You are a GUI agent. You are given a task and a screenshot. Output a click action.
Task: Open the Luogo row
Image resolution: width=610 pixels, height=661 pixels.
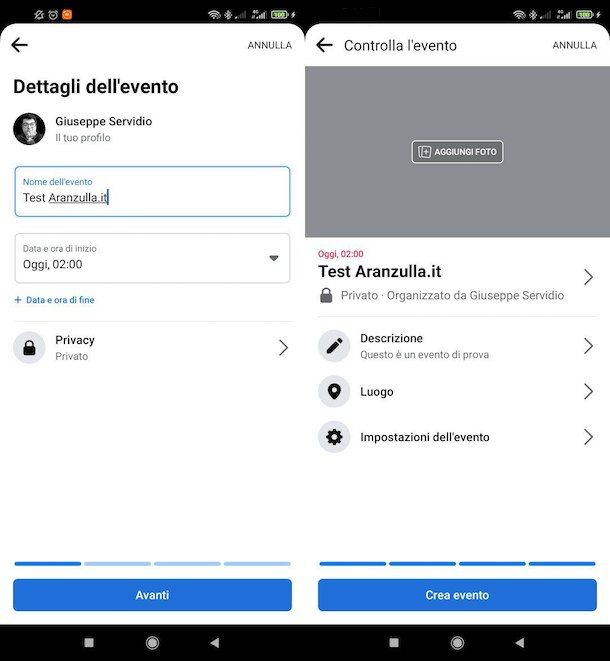point(457,391)
